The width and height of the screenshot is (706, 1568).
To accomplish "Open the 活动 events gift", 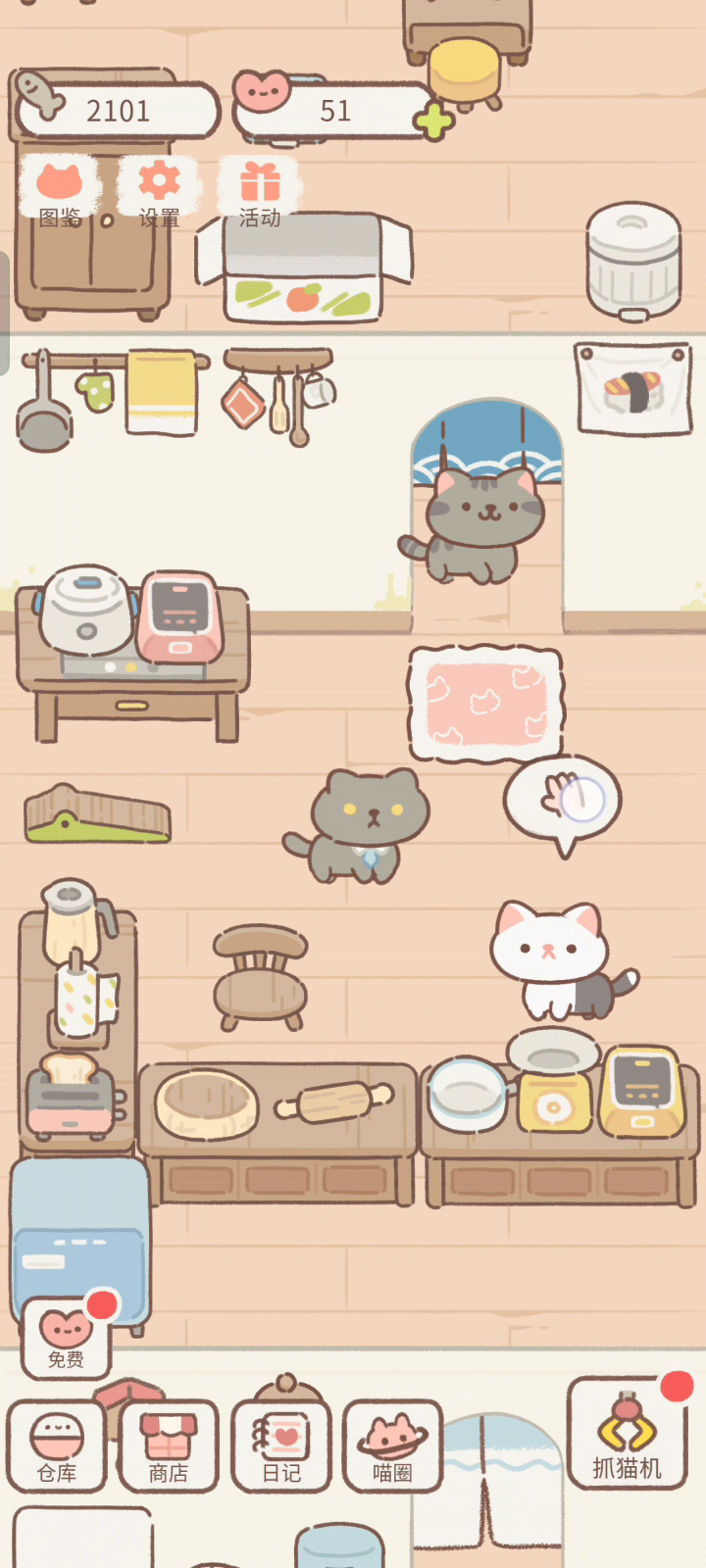I will click(x=260, y=193).
